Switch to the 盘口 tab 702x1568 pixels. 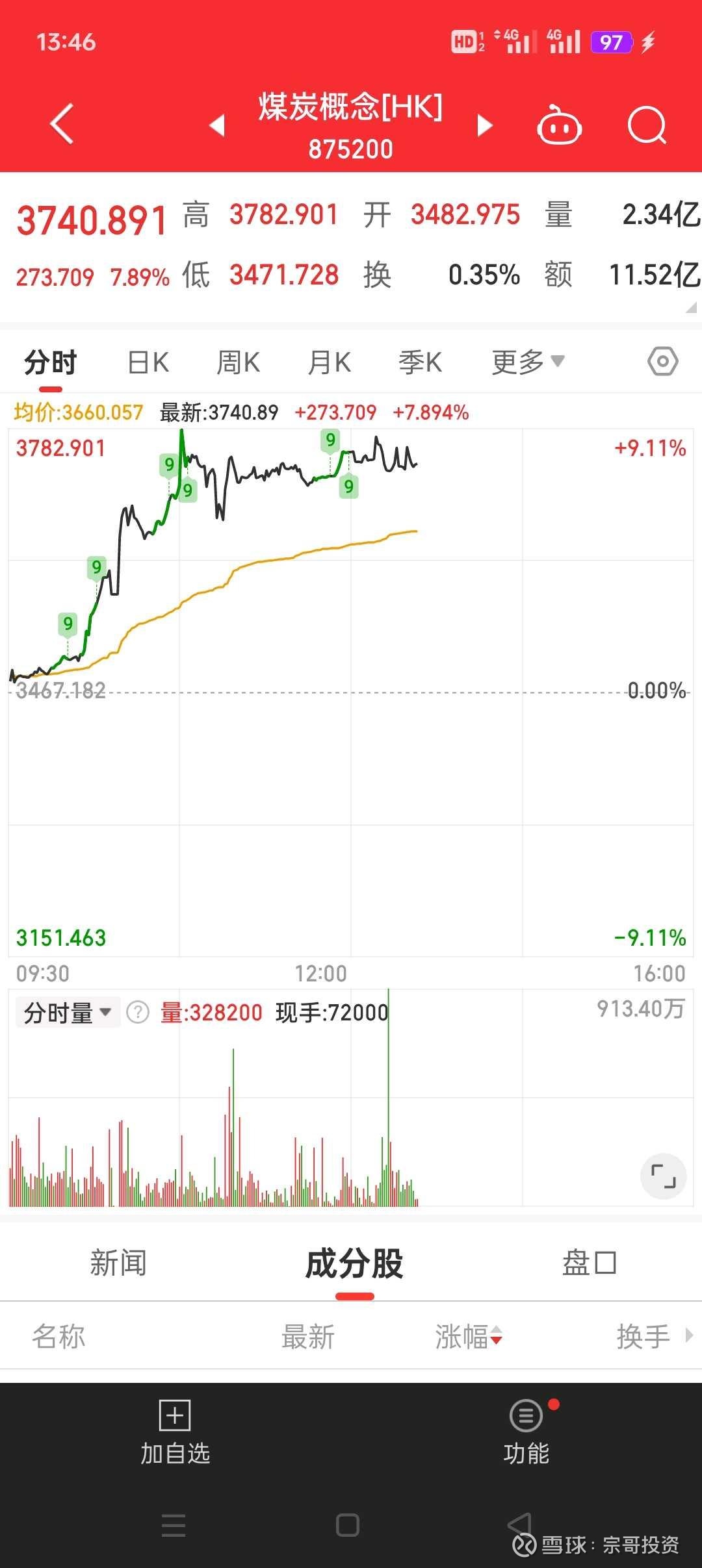(x=589, y=1263)
